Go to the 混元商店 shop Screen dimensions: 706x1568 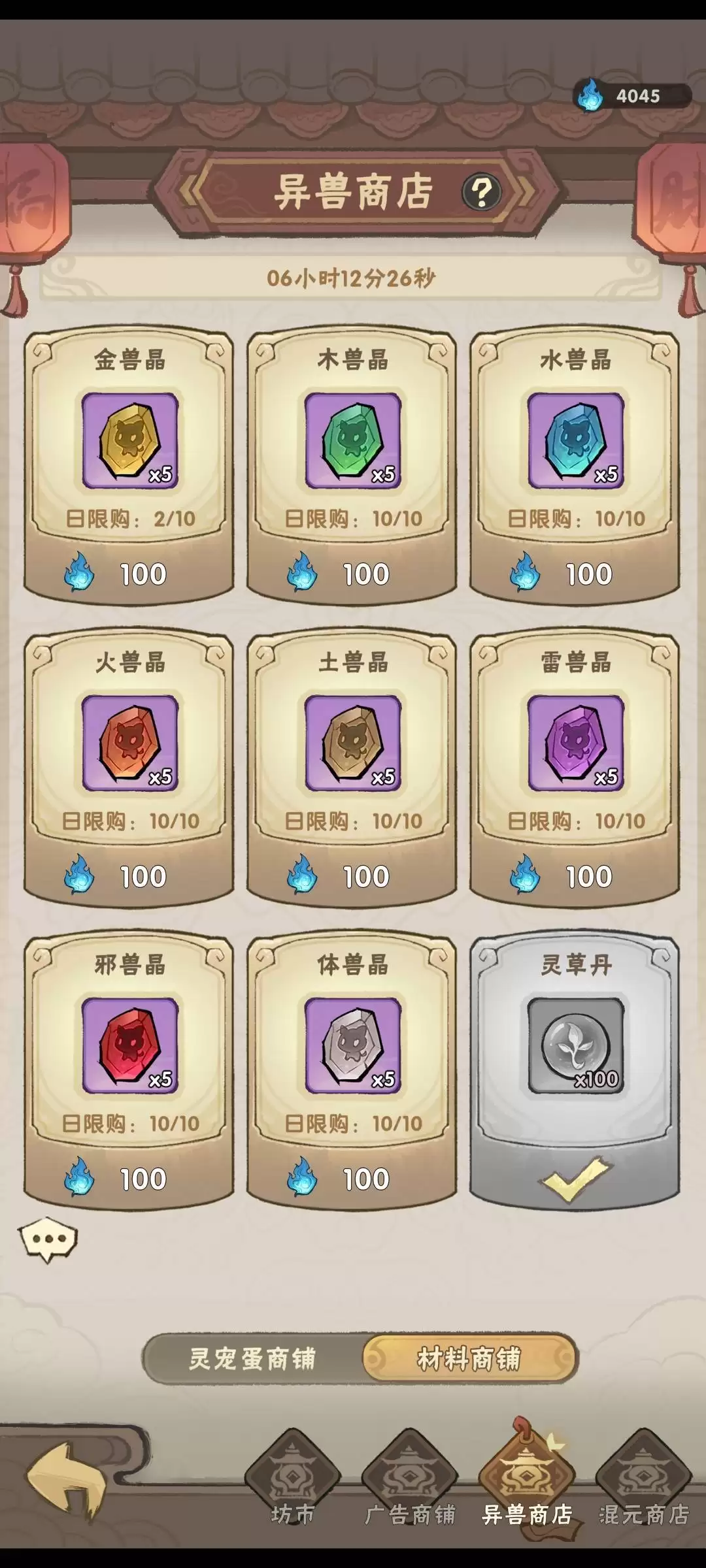[644, 1480]
